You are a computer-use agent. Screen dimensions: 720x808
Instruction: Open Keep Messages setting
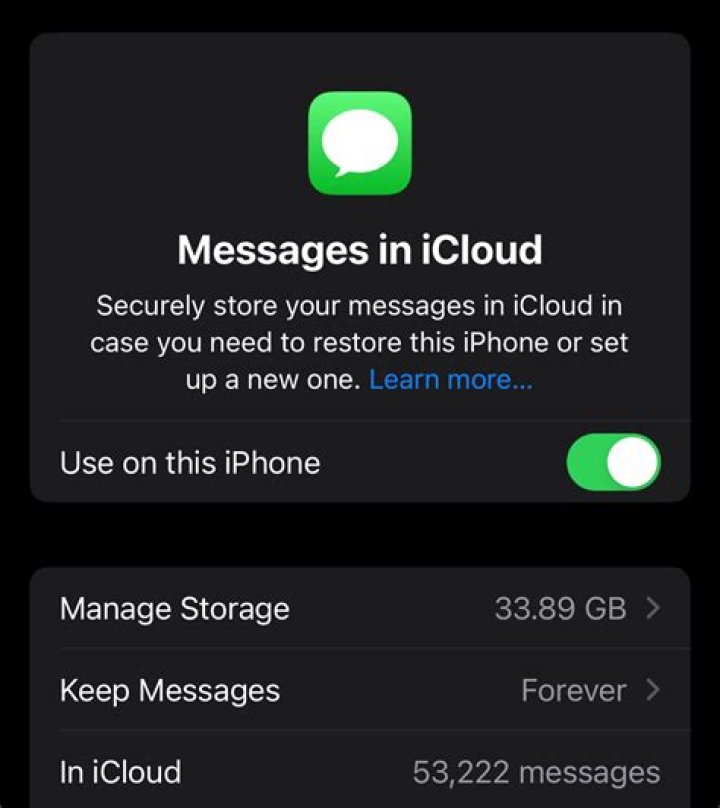tap(360, 690)
